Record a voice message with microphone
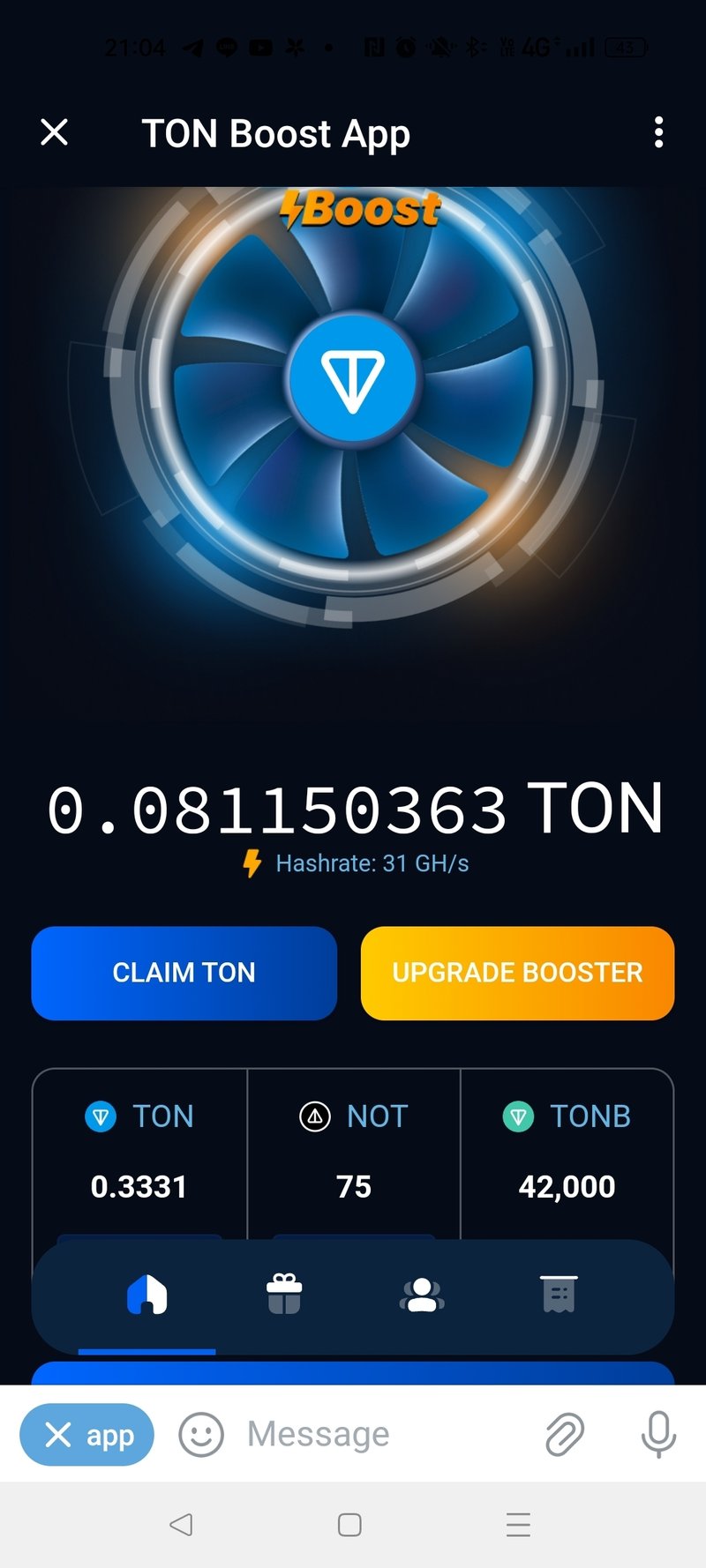Image resolution: width=706 pixels, height=1568 pixels. click(x=658, y=1435)
